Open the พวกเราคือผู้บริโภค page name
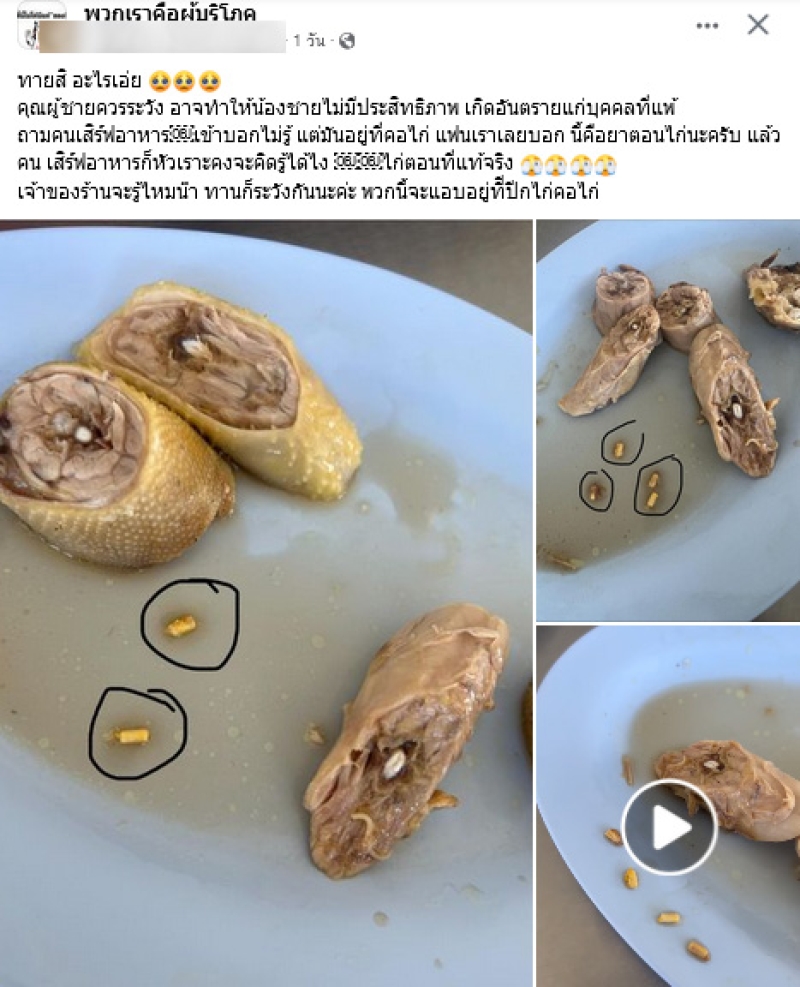This screenshot has height=987, width=800. (x=170, y=14)
